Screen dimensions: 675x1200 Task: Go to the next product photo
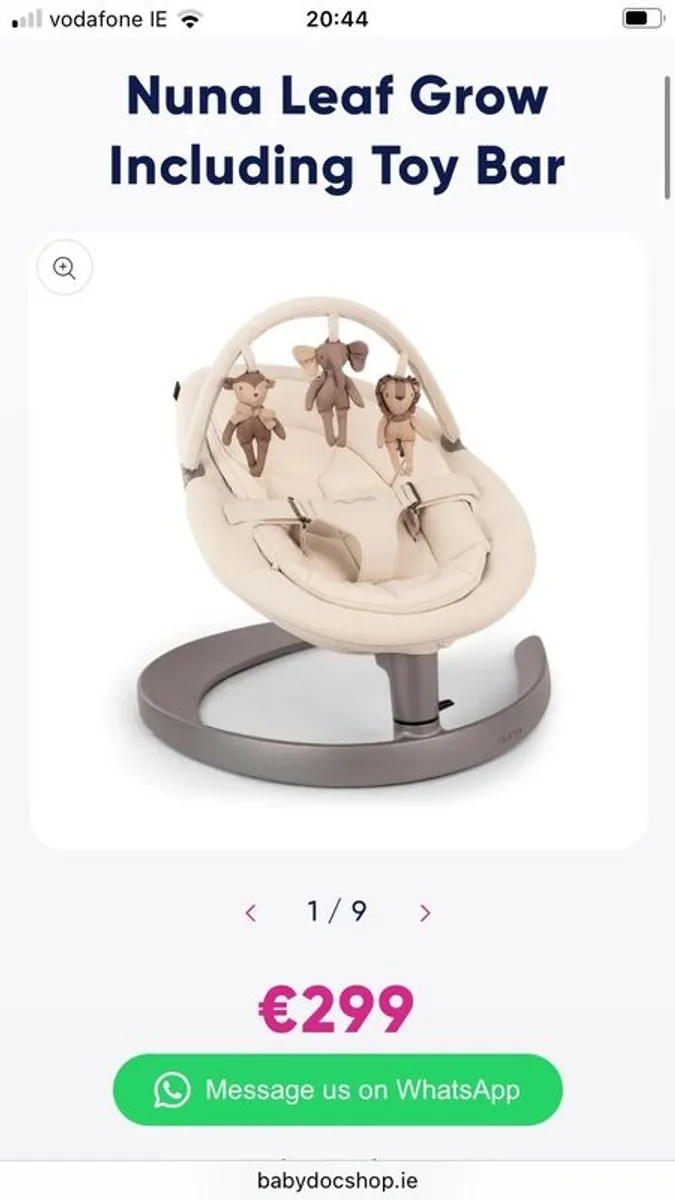pyautogui.click(x=425, y=912)
